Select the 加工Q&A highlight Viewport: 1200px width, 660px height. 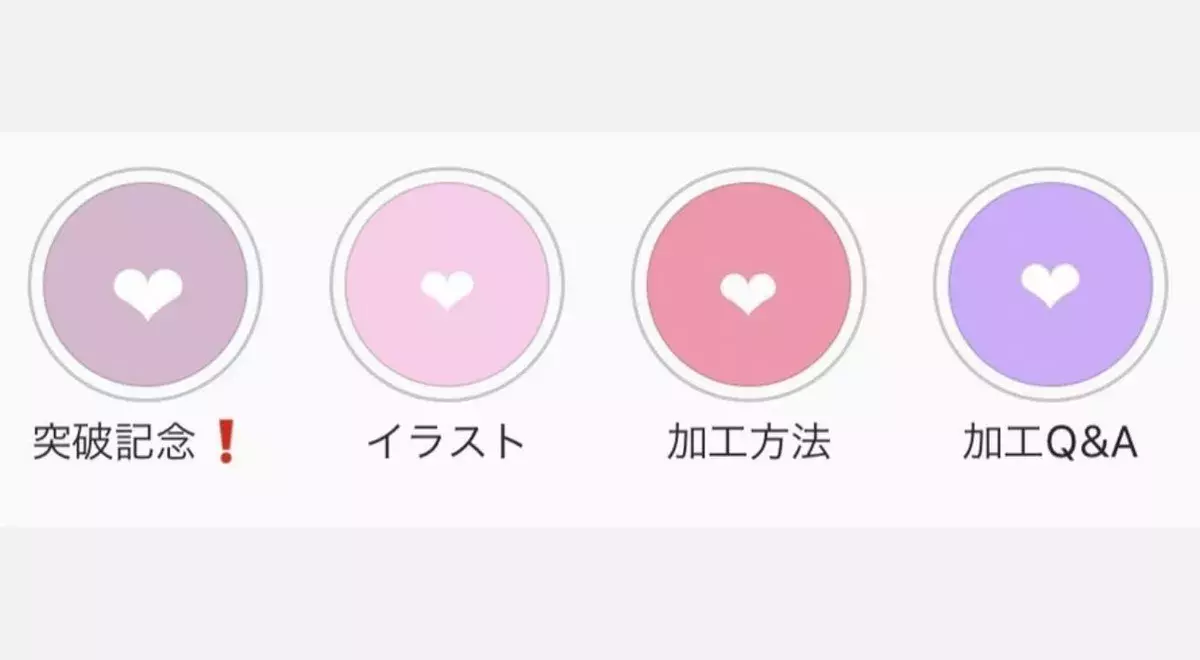[1050, 283]
